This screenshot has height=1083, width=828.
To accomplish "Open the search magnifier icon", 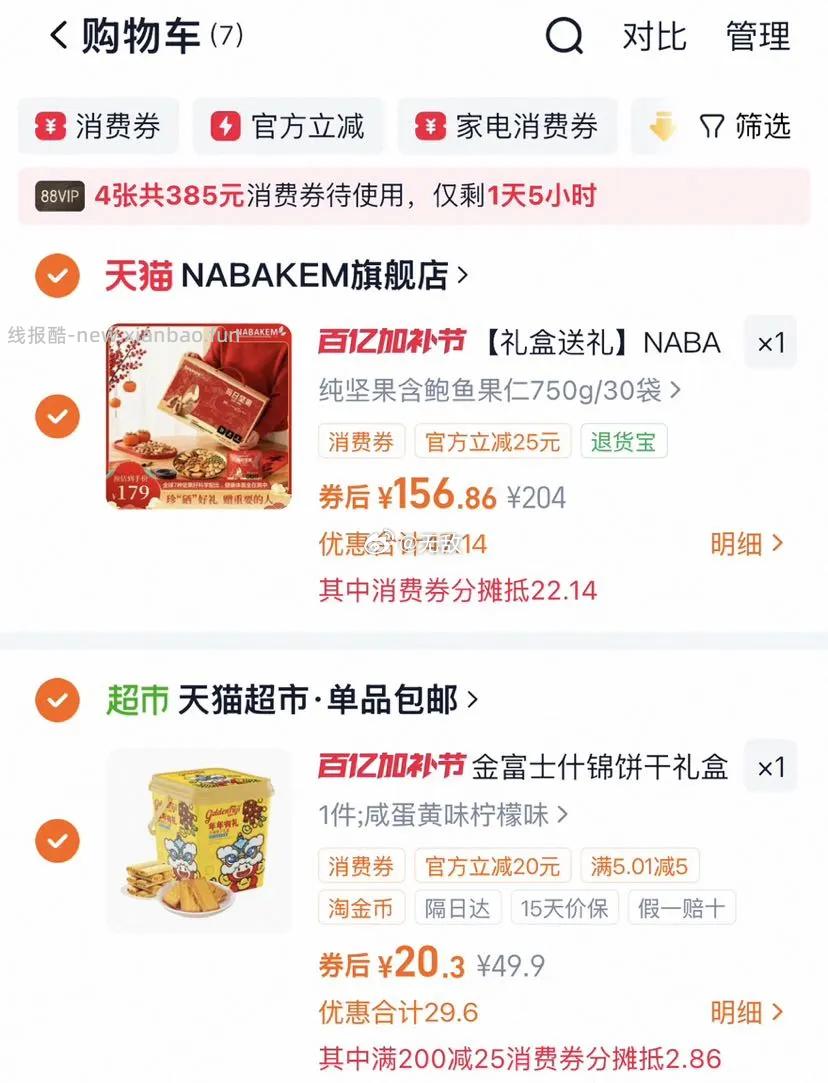I will (x=566, y=36).
